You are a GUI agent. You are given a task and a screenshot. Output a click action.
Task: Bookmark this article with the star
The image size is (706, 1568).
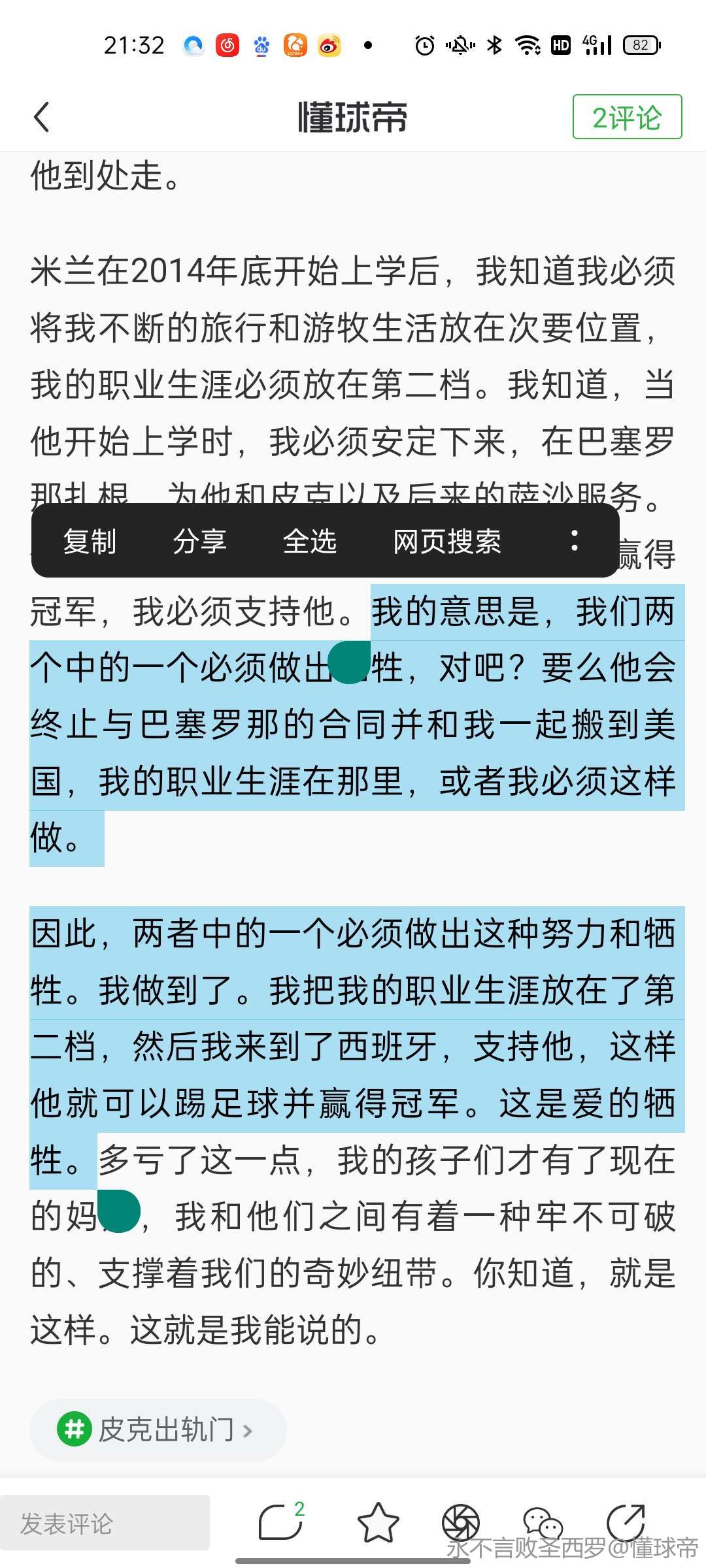(378, 1523)
